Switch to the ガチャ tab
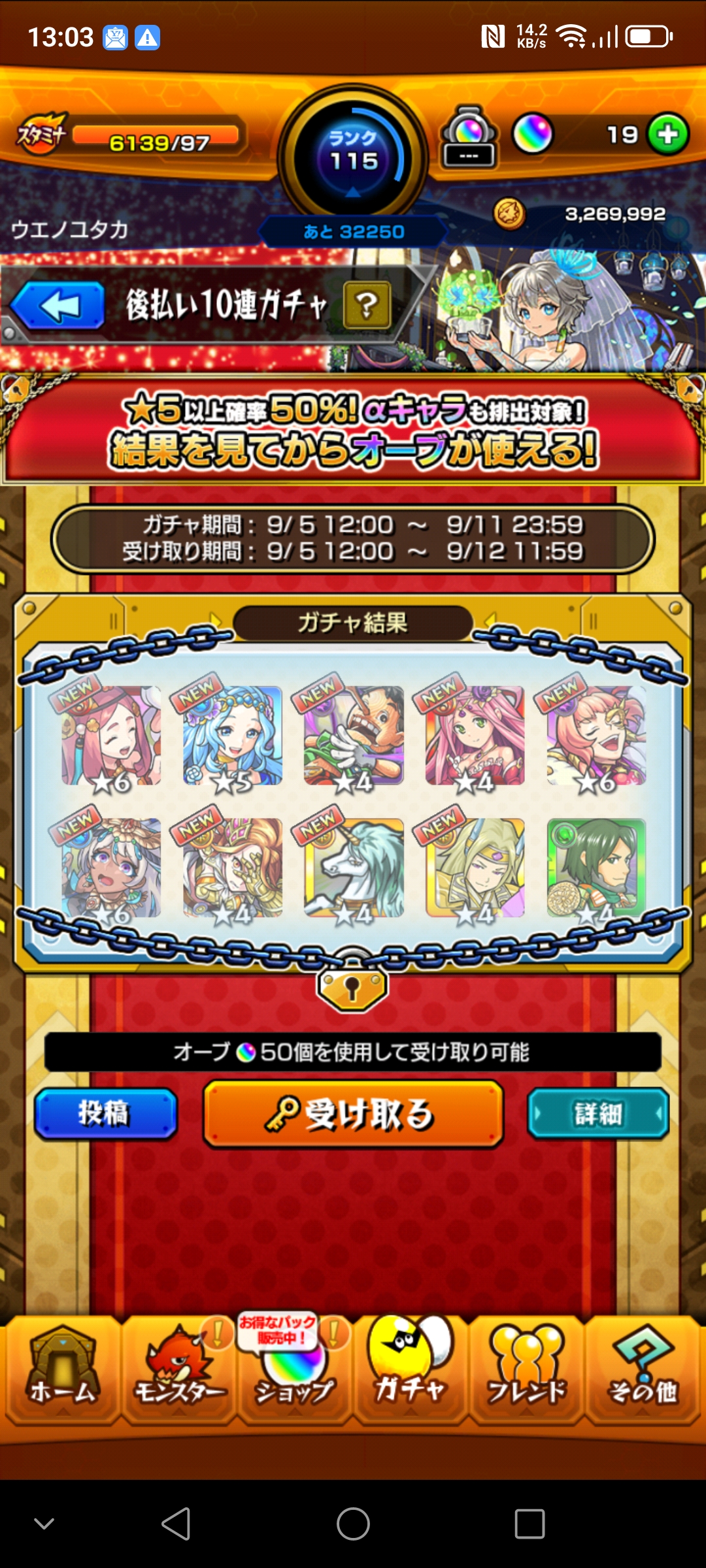 [411, 1369]
